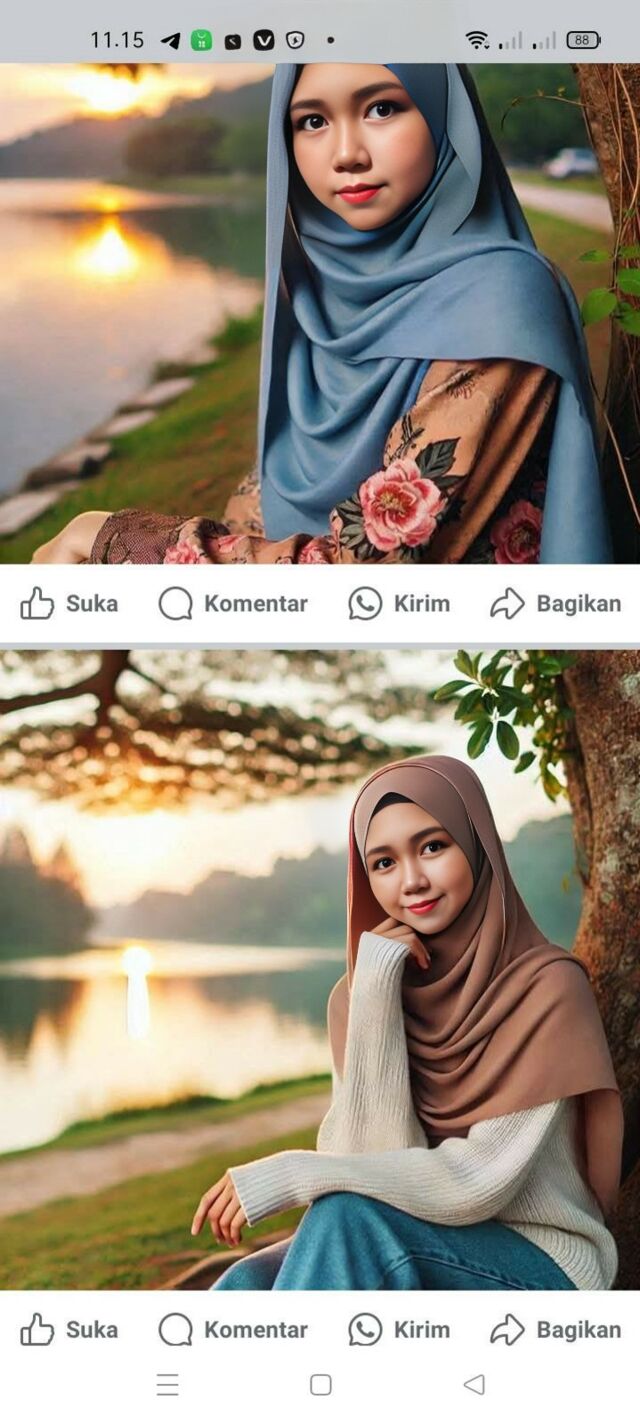Return to the home screen
Image resolution: width=640 pixels, height=1424 pixels.
(x=320, y=1385)
